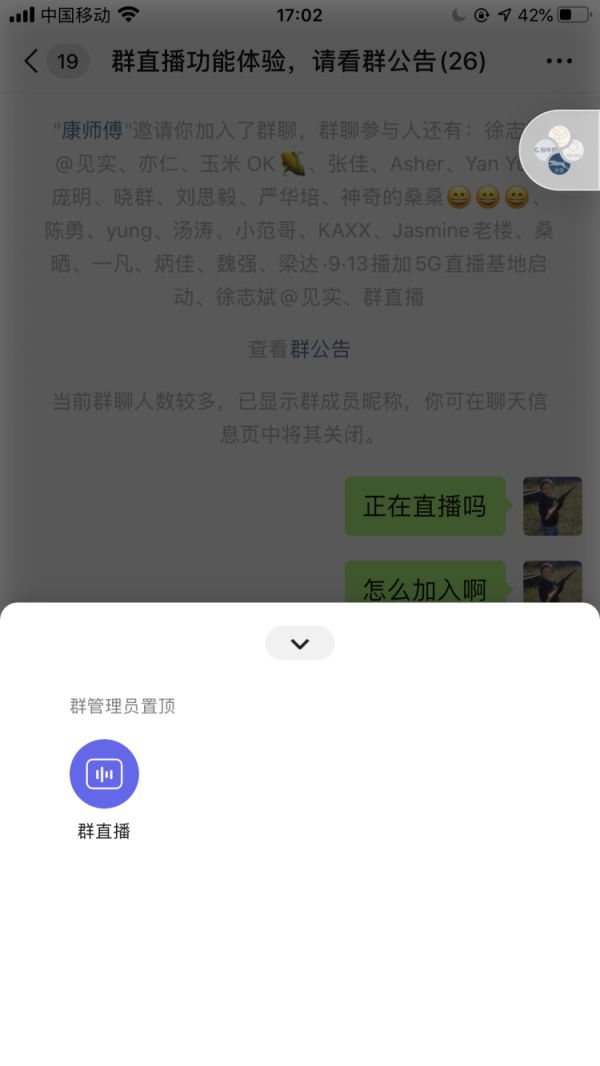Tap avatar beside 正在直播吗 message

[552, 506]
